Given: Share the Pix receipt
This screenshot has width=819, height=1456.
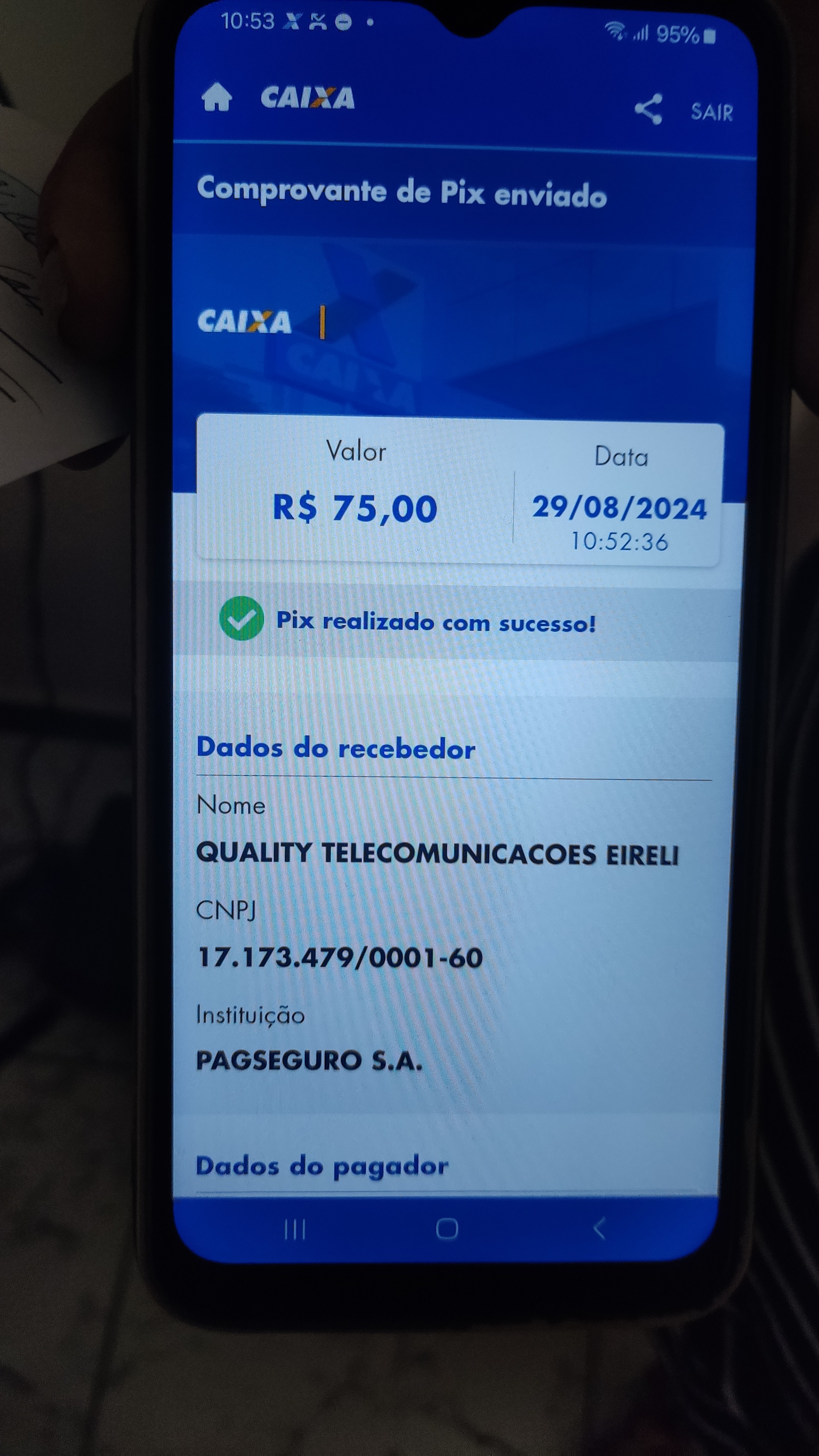Looking at the screenshot, I should click(x=648, y=109).
